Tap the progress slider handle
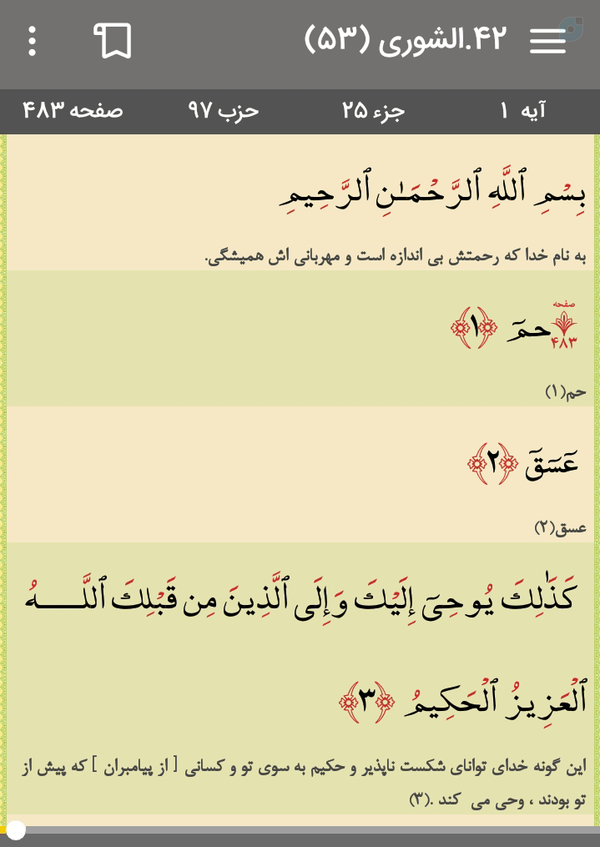 16,830
